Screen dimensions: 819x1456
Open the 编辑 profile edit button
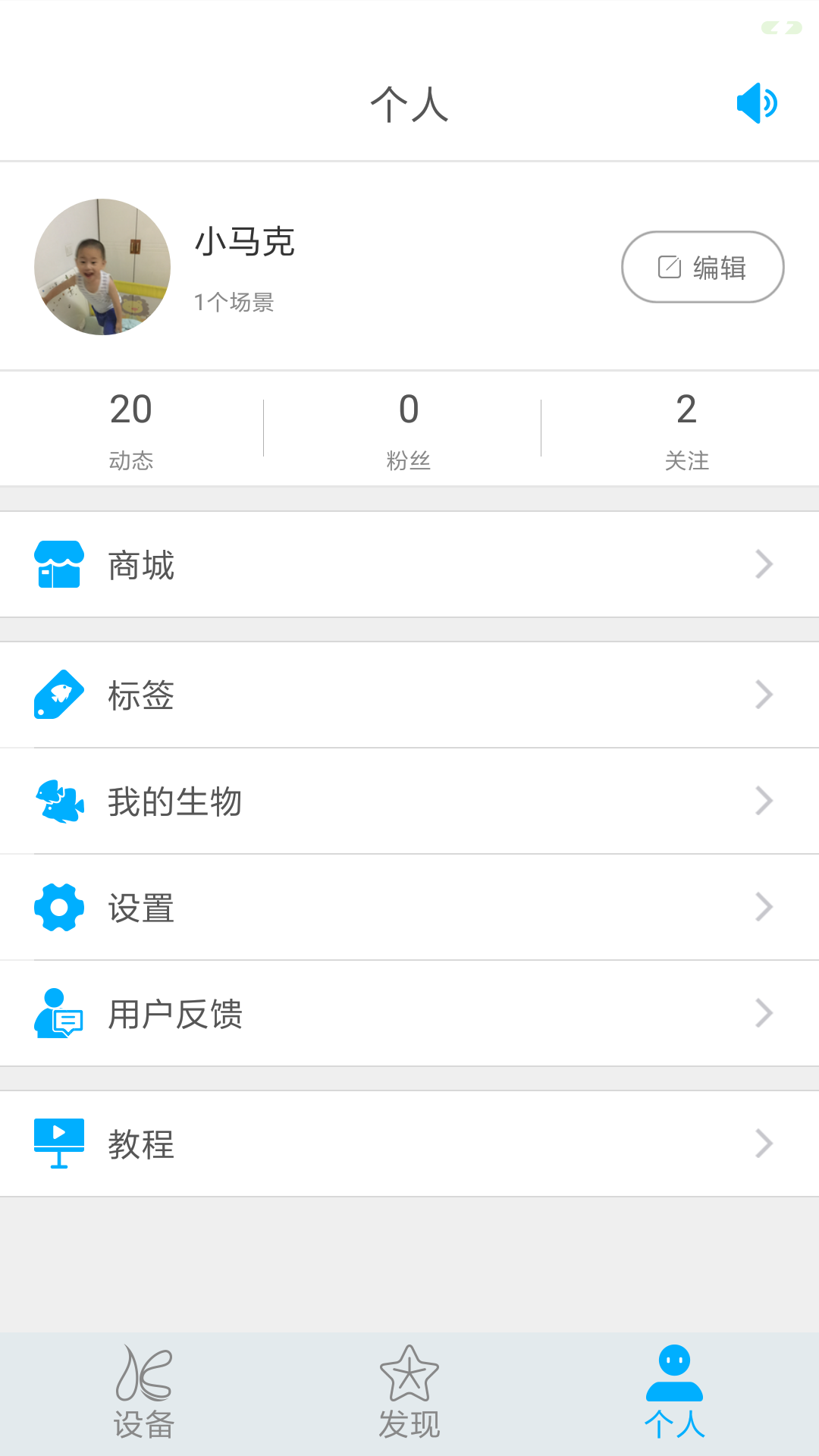702,267
